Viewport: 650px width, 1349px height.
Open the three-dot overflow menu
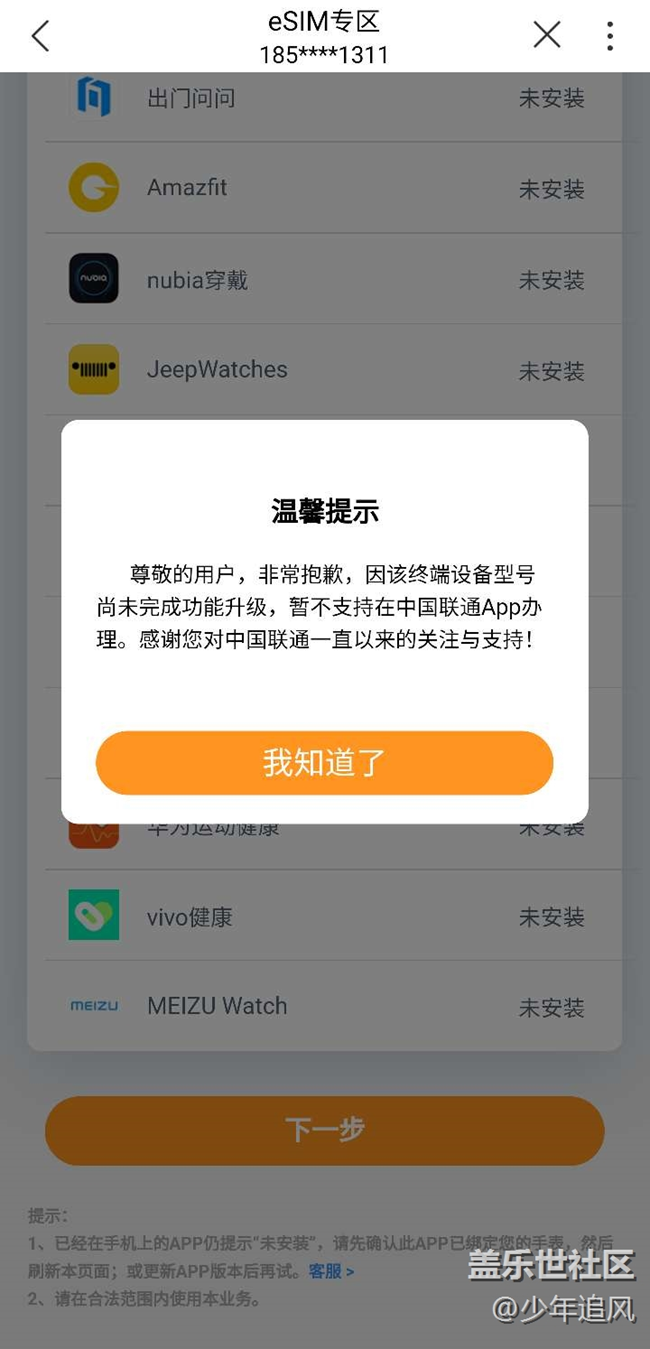(609, 36)
